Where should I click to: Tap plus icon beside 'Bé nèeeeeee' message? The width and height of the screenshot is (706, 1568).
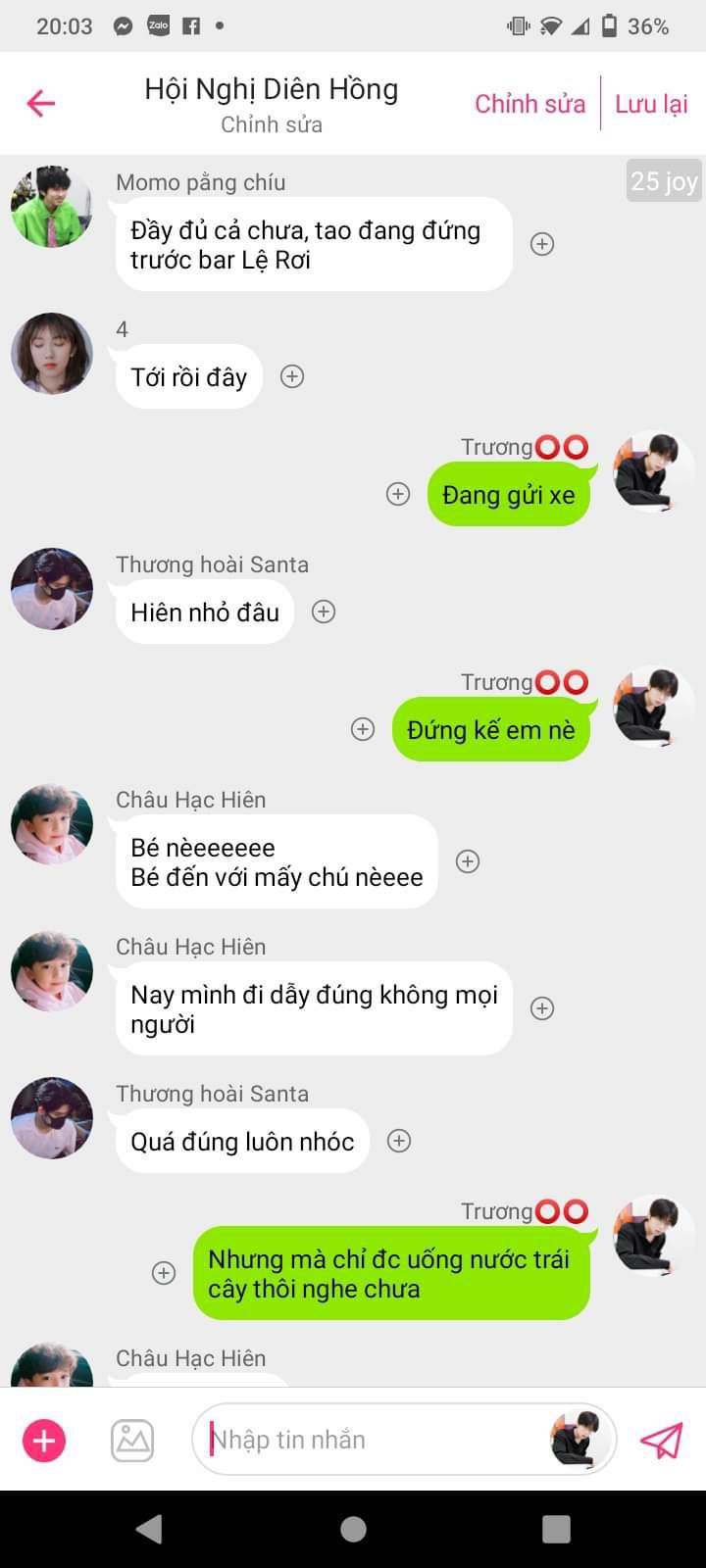coord(468,861)
